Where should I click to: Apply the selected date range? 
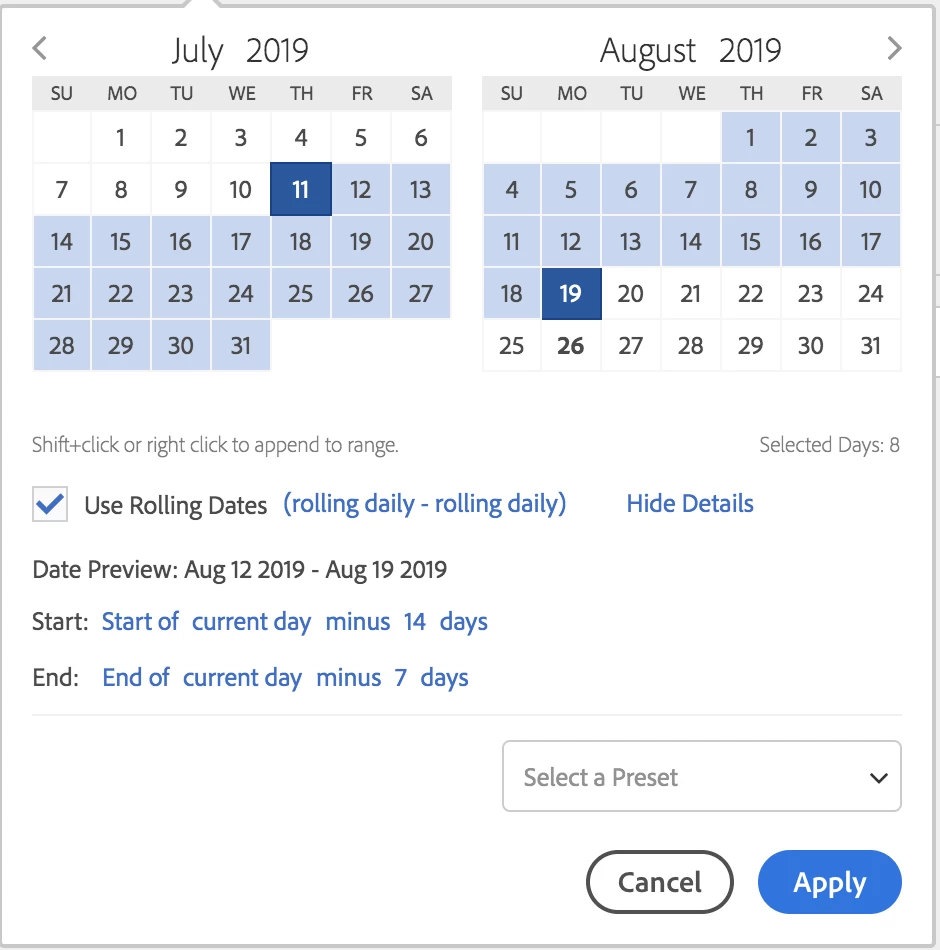[829, 883]
